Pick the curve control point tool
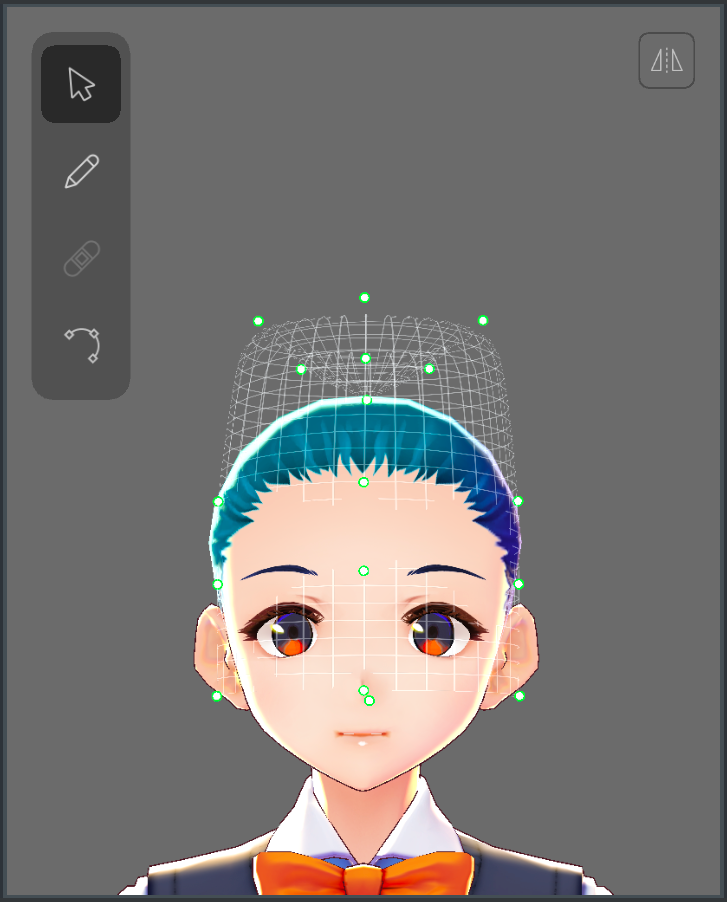 pos(81,344)
